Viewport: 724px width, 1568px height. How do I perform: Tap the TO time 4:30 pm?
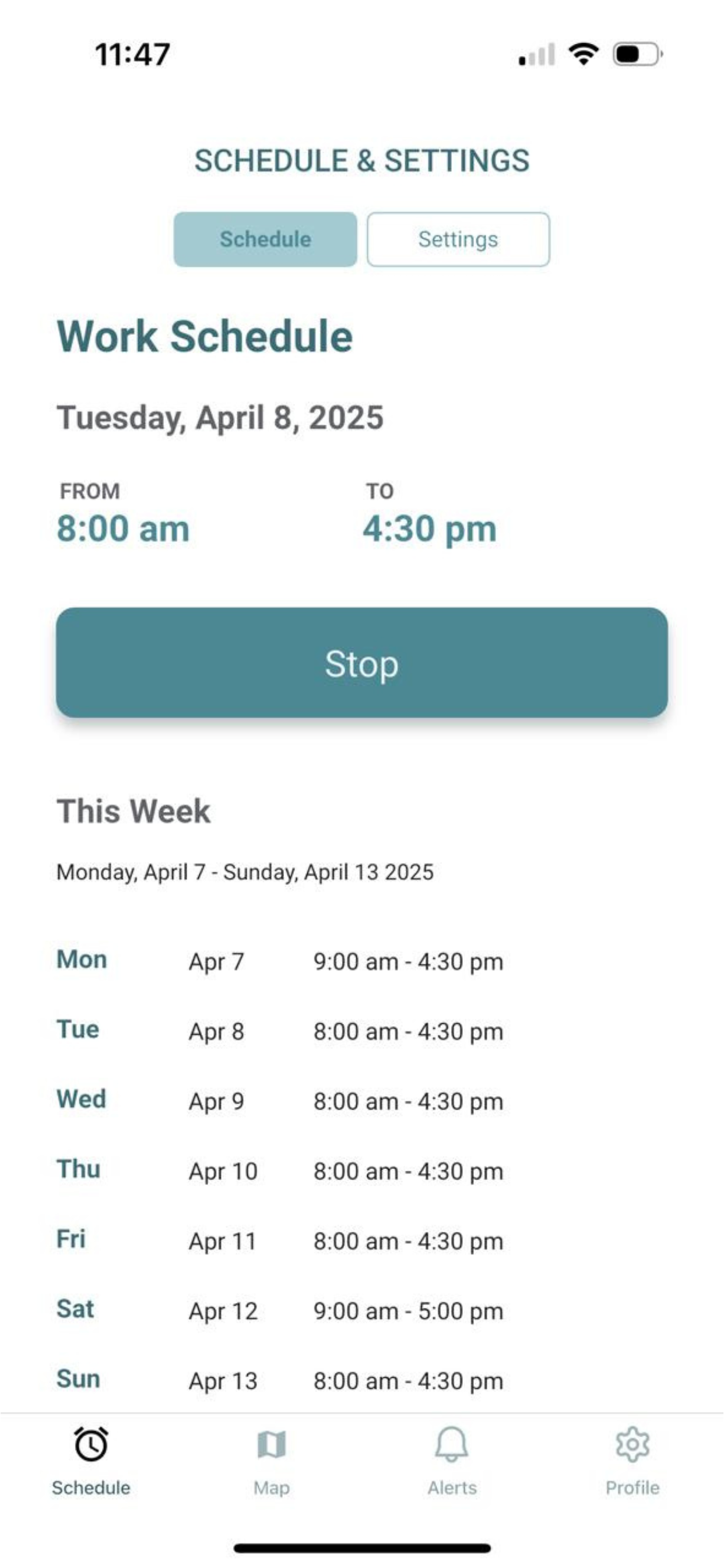click(x=430, y=528)
